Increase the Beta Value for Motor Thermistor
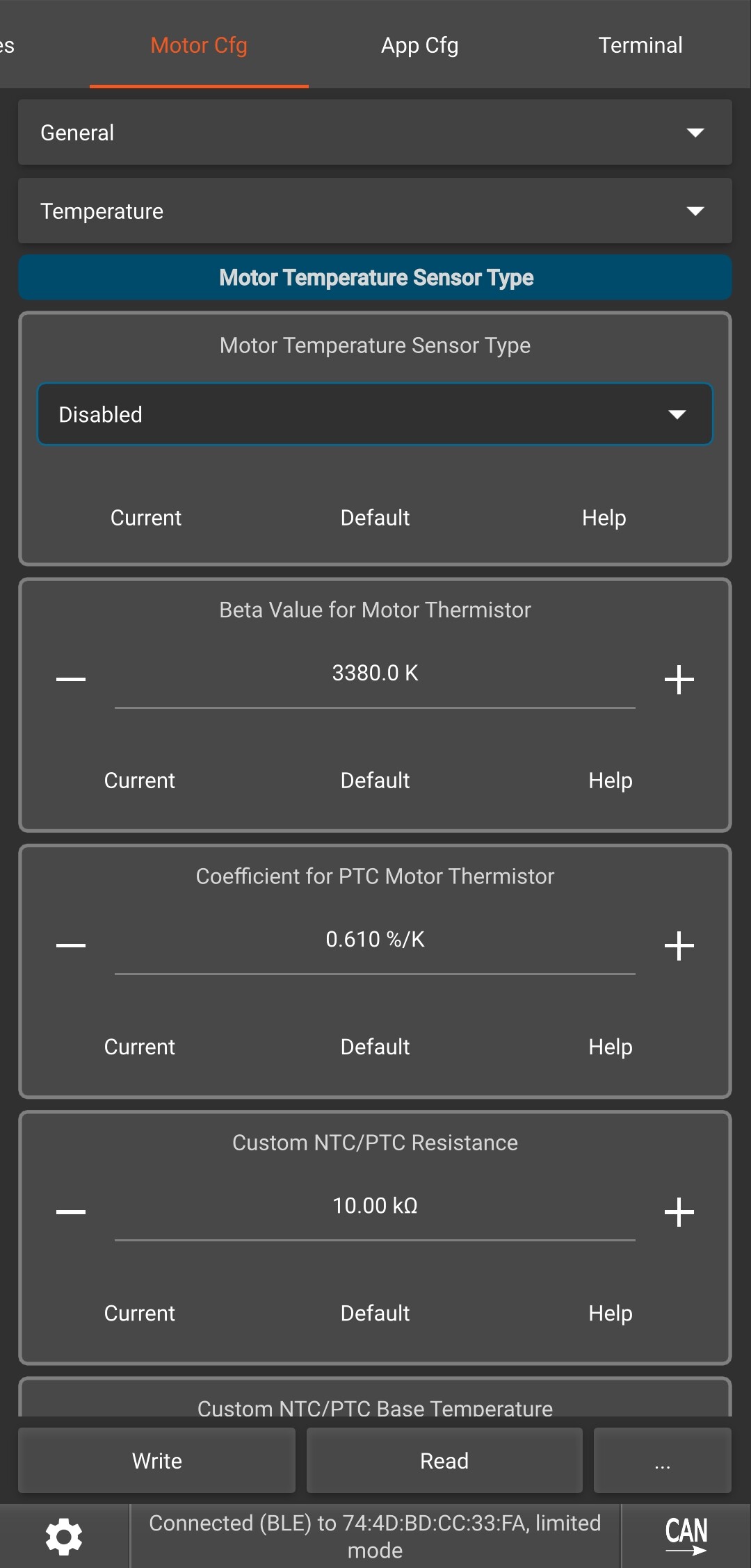 click(x=679, y=679)
